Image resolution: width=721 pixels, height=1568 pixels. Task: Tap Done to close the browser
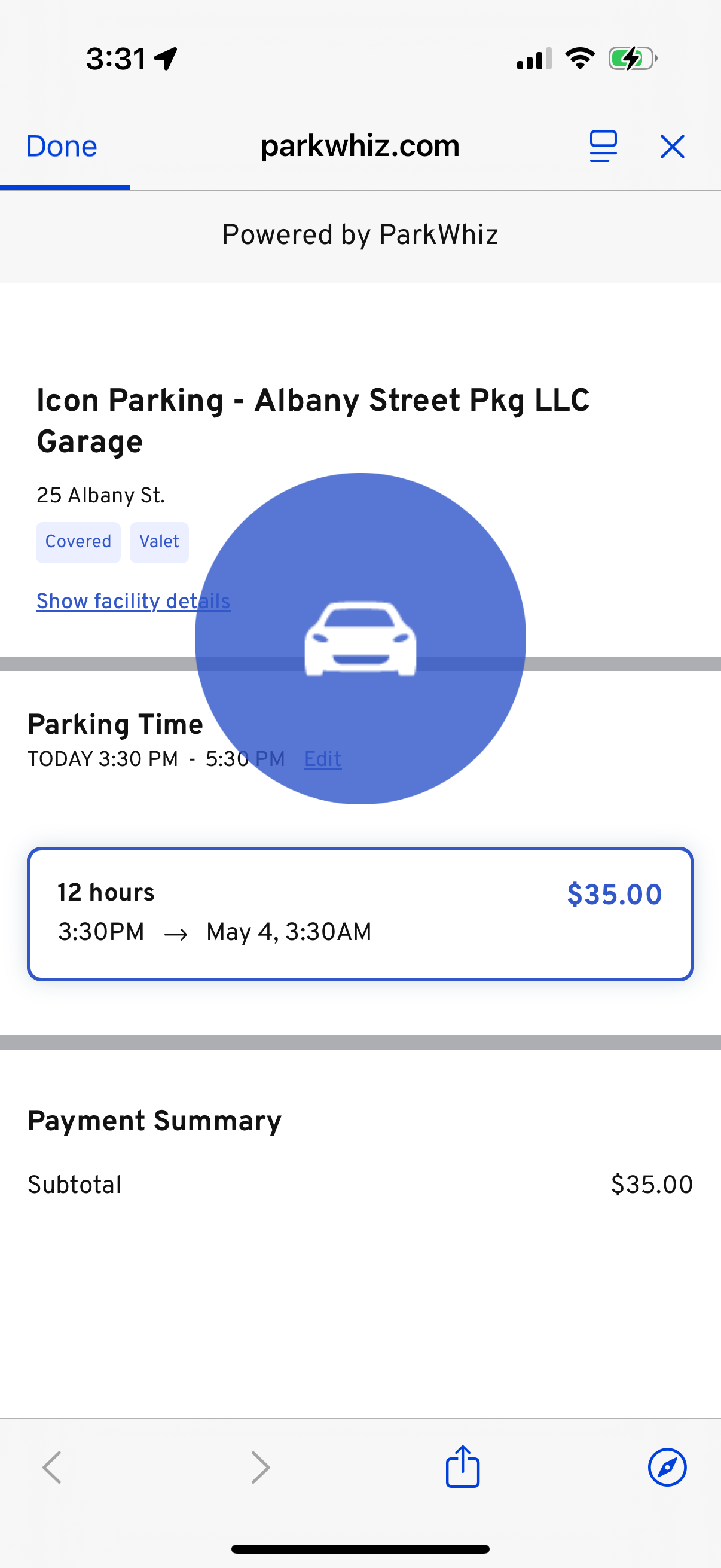(x=62, y=147)
